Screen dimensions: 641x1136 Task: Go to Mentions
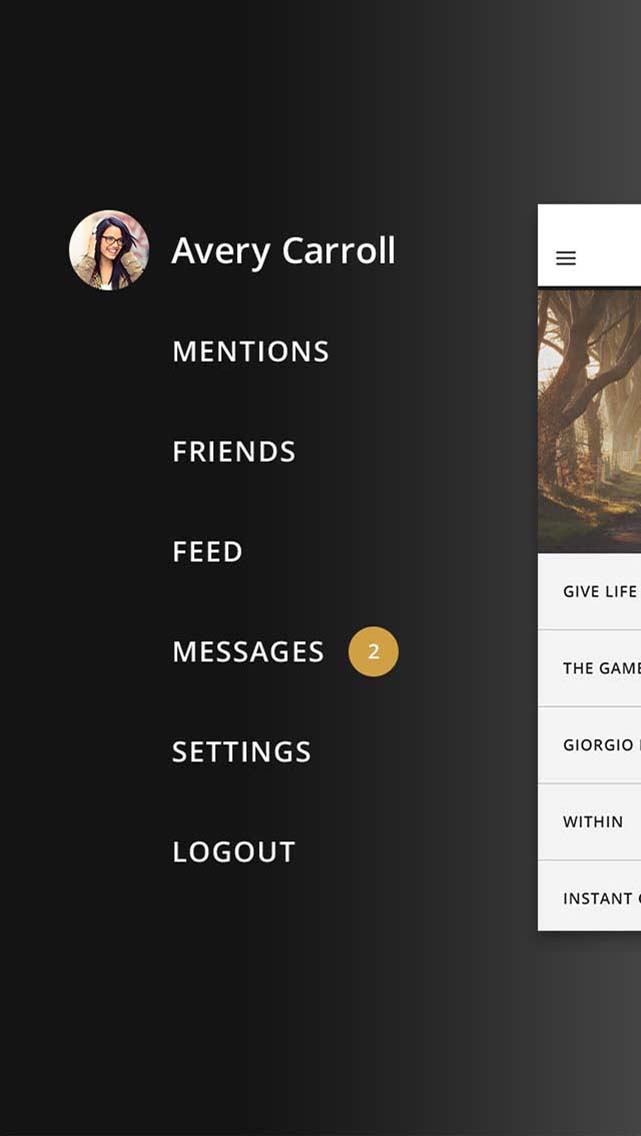coord(250,352)
